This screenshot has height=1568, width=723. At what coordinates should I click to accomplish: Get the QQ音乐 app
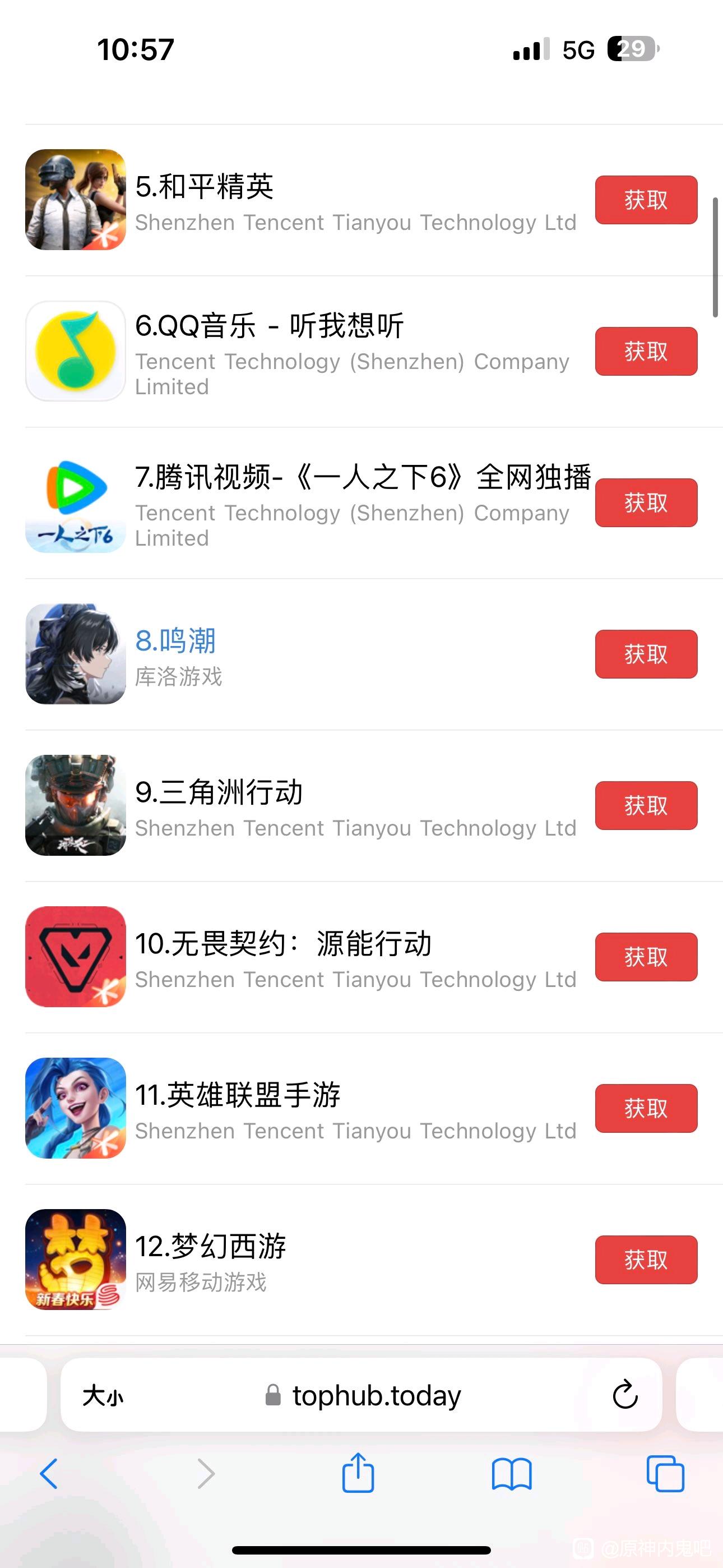[646, 351]
